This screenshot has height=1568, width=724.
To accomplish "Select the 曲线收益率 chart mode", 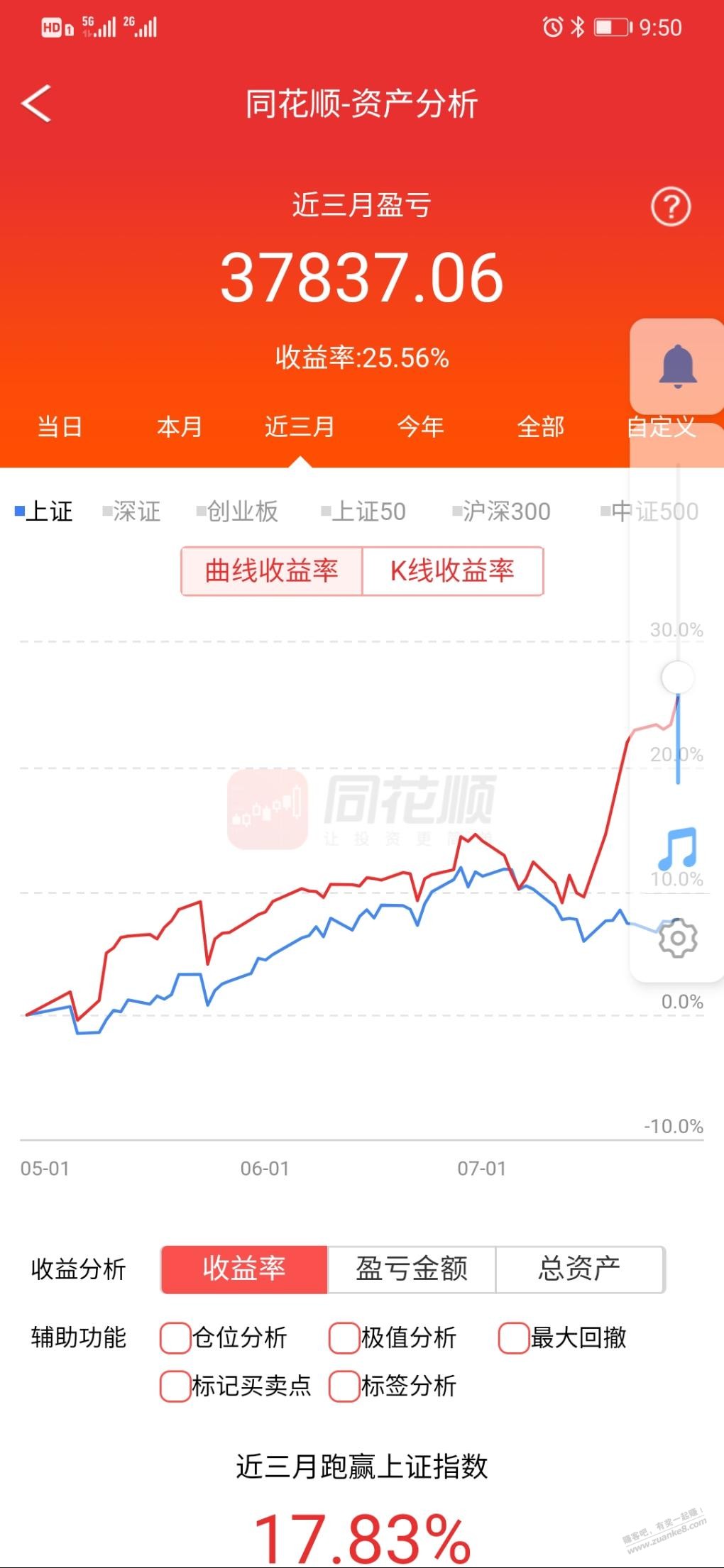I will point(272,571).
